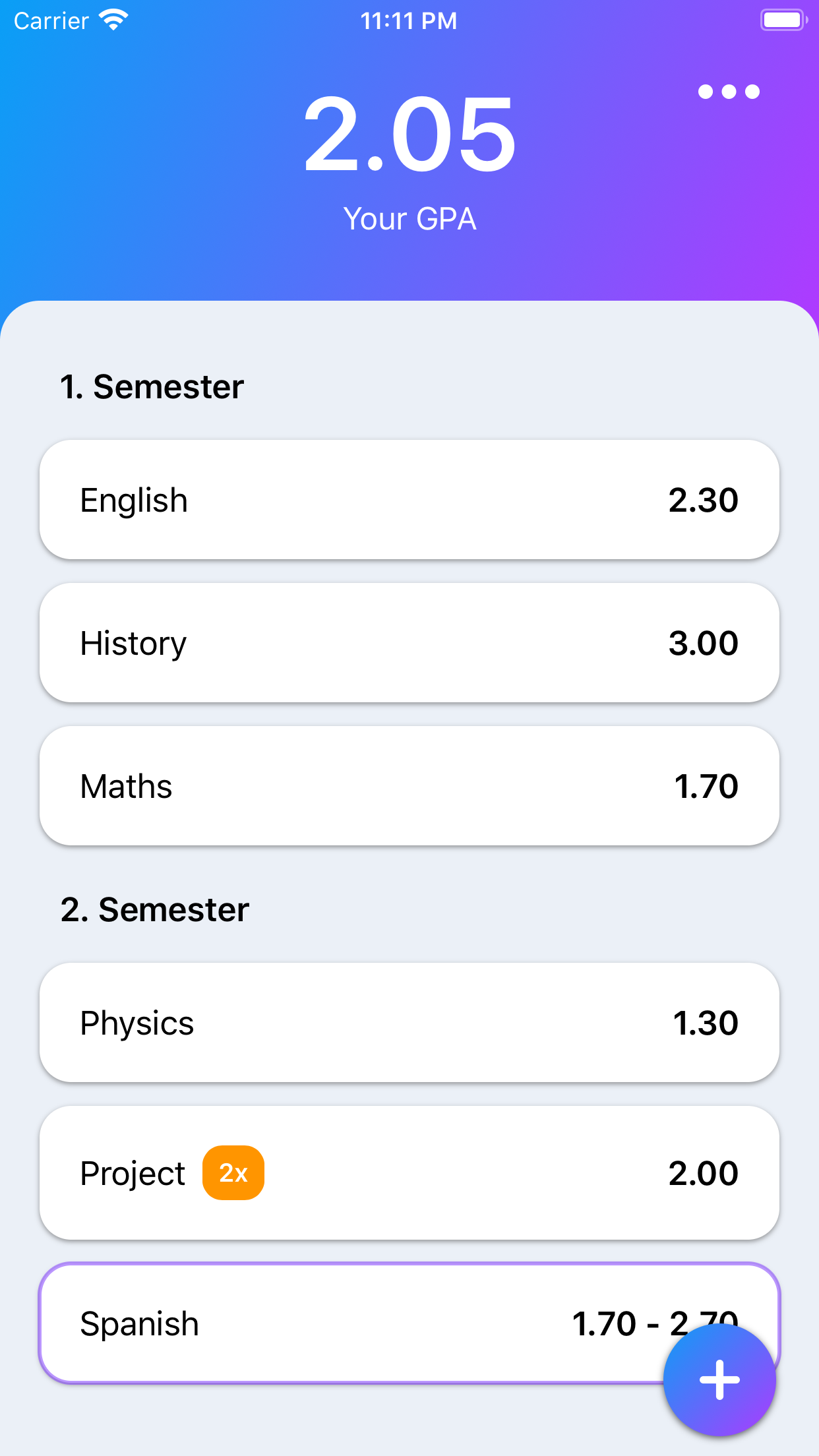Open the three-dot more options menu
The image size is (819, 1456).
coord(729,92)
